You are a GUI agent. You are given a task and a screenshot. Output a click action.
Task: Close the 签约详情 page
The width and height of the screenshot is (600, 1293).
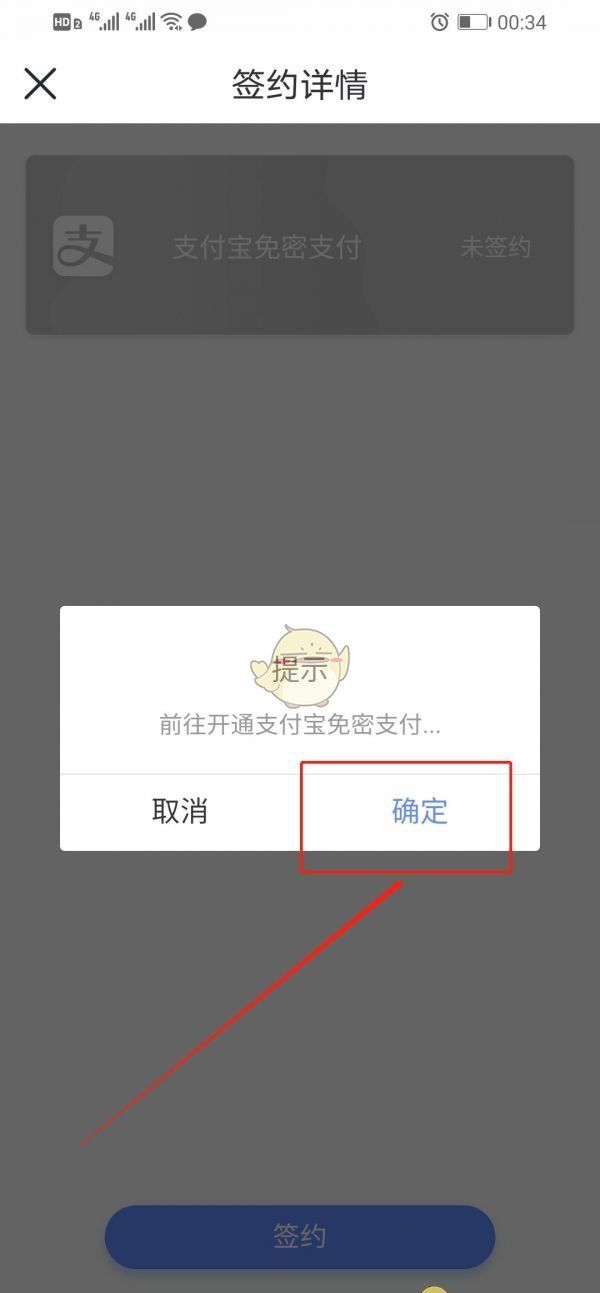[40, 84]
